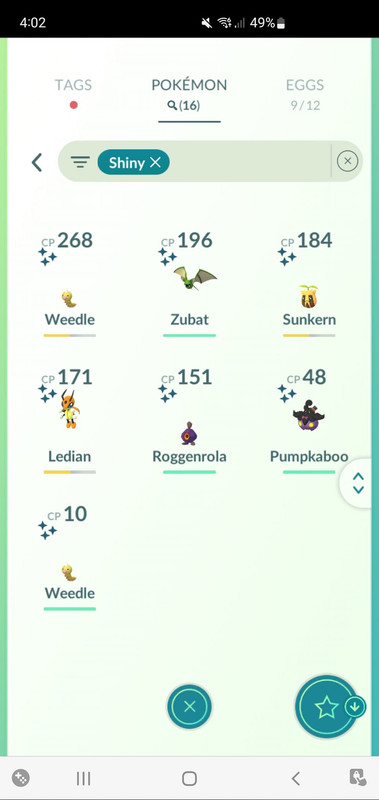Select the Sunkern with CP 184

click(x=309, y=284)
